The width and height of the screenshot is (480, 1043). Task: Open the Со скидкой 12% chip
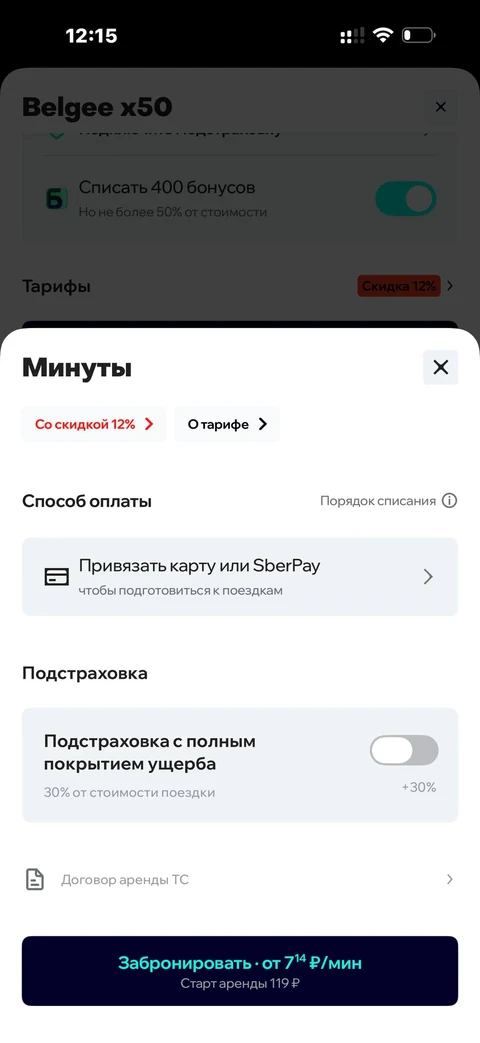click(94, 424)
